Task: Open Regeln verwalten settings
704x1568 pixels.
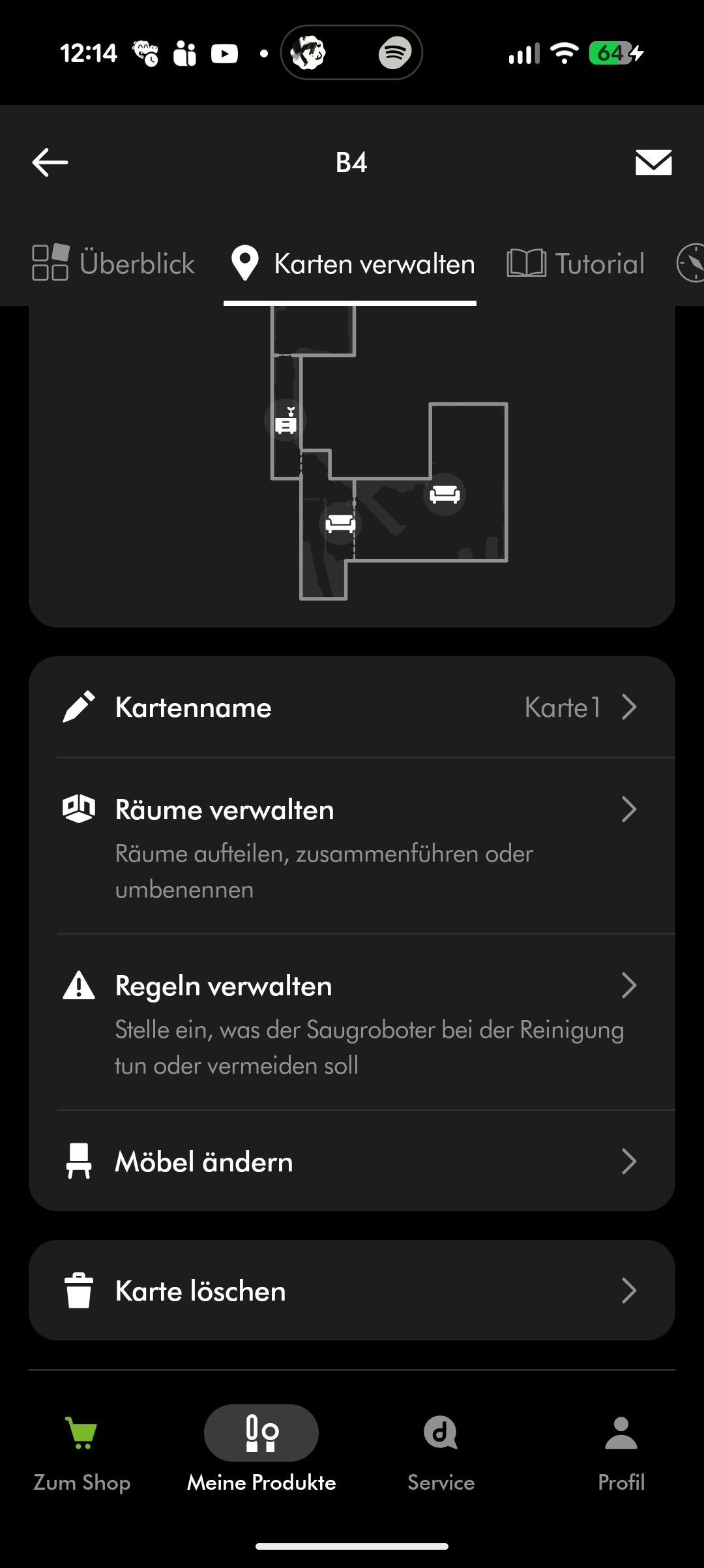Action: [x=352, y=1021]
